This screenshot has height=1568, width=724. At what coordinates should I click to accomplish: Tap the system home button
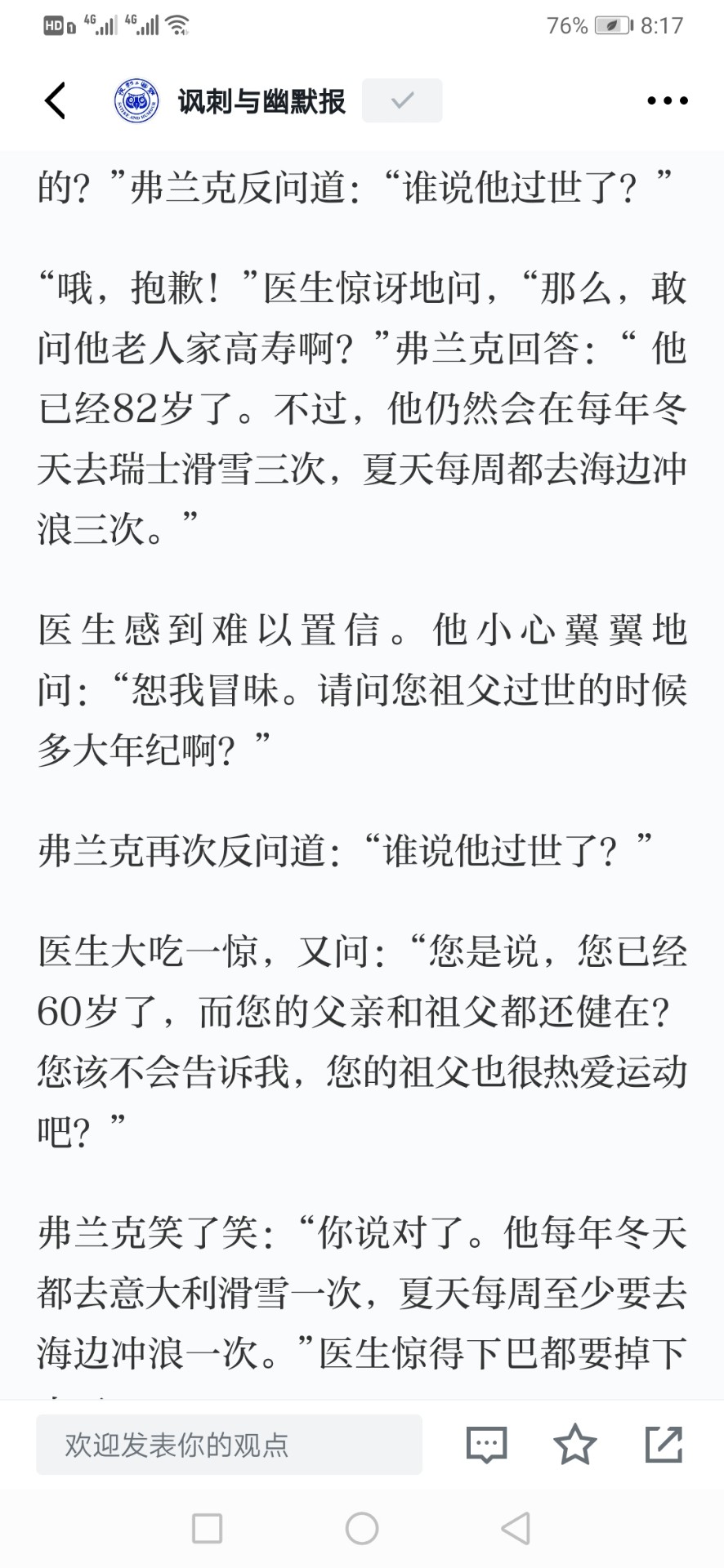click(x=362, y=1528)
